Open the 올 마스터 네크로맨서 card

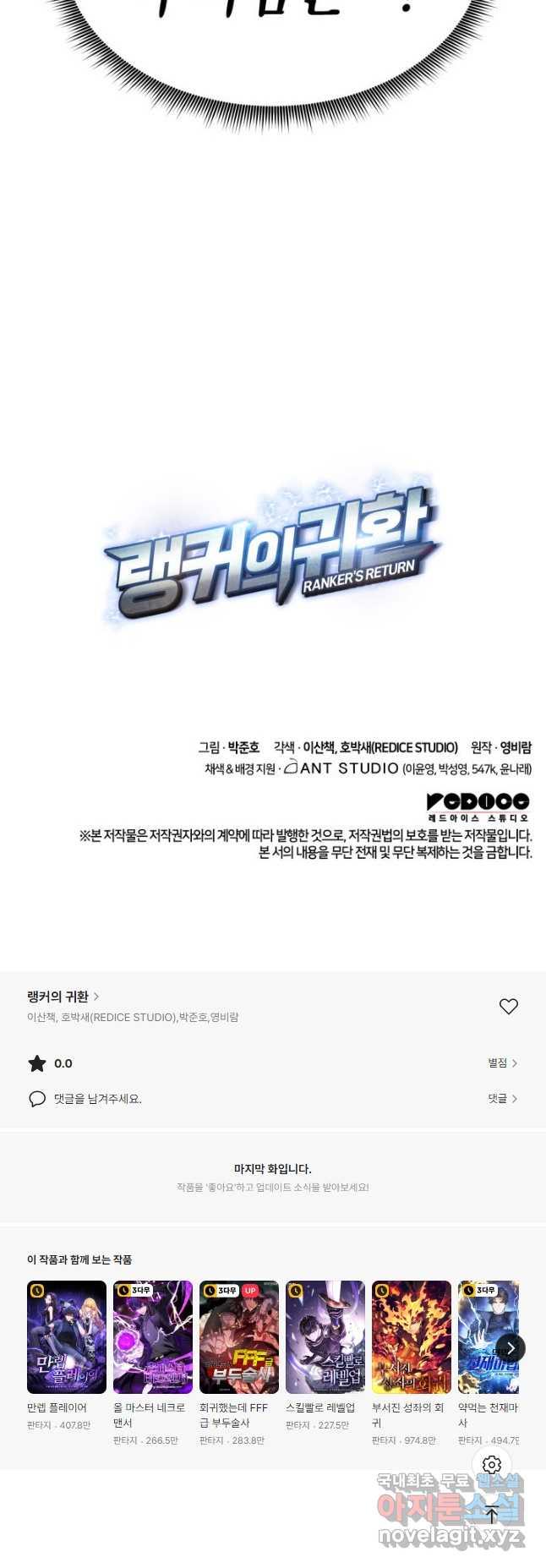[153, 1337]
